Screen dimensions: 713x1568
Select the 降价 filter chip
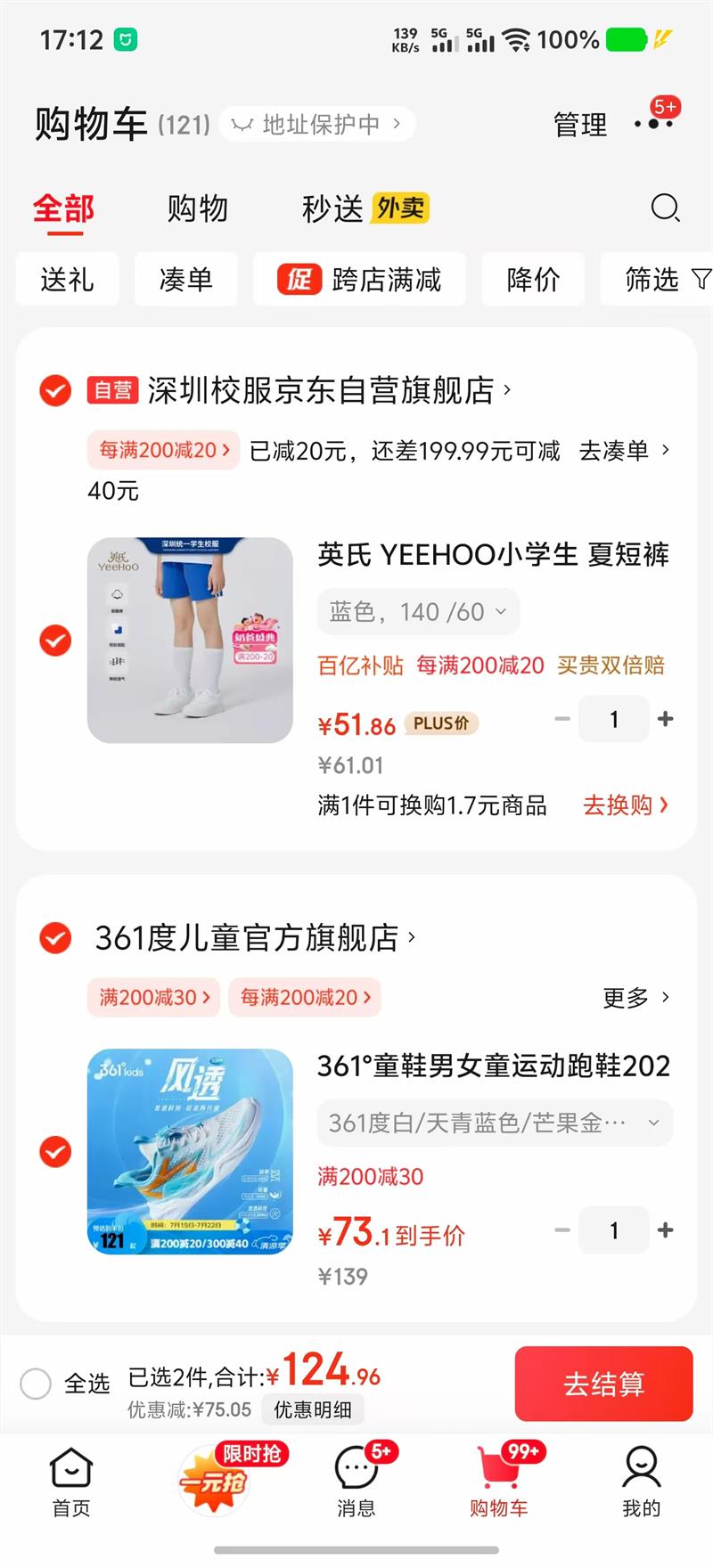click(x=533, y=280)
